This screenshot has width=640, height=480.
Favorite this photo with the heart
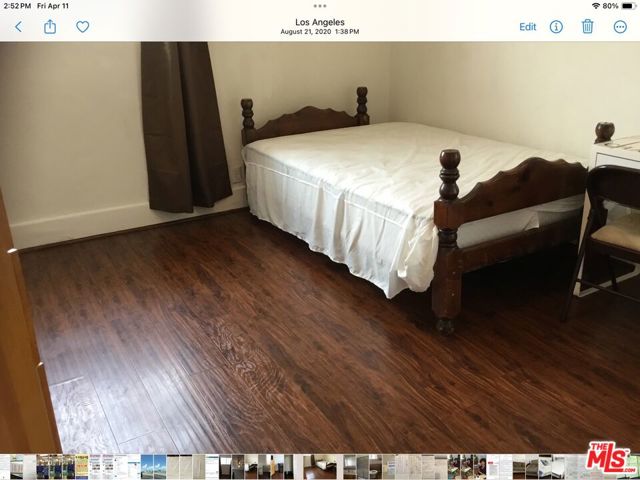83,27
